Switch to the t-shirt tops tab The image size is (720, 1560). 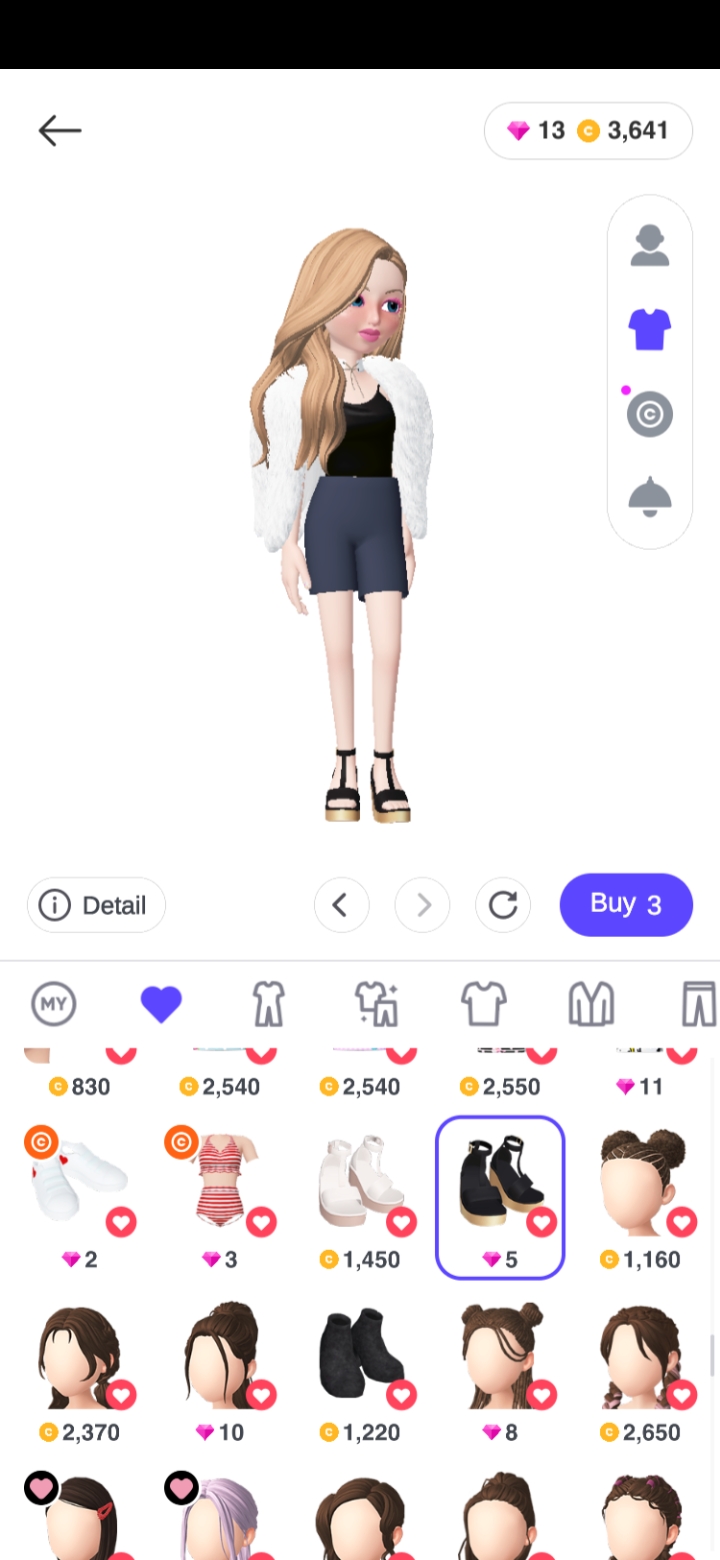pos(483,1003)
